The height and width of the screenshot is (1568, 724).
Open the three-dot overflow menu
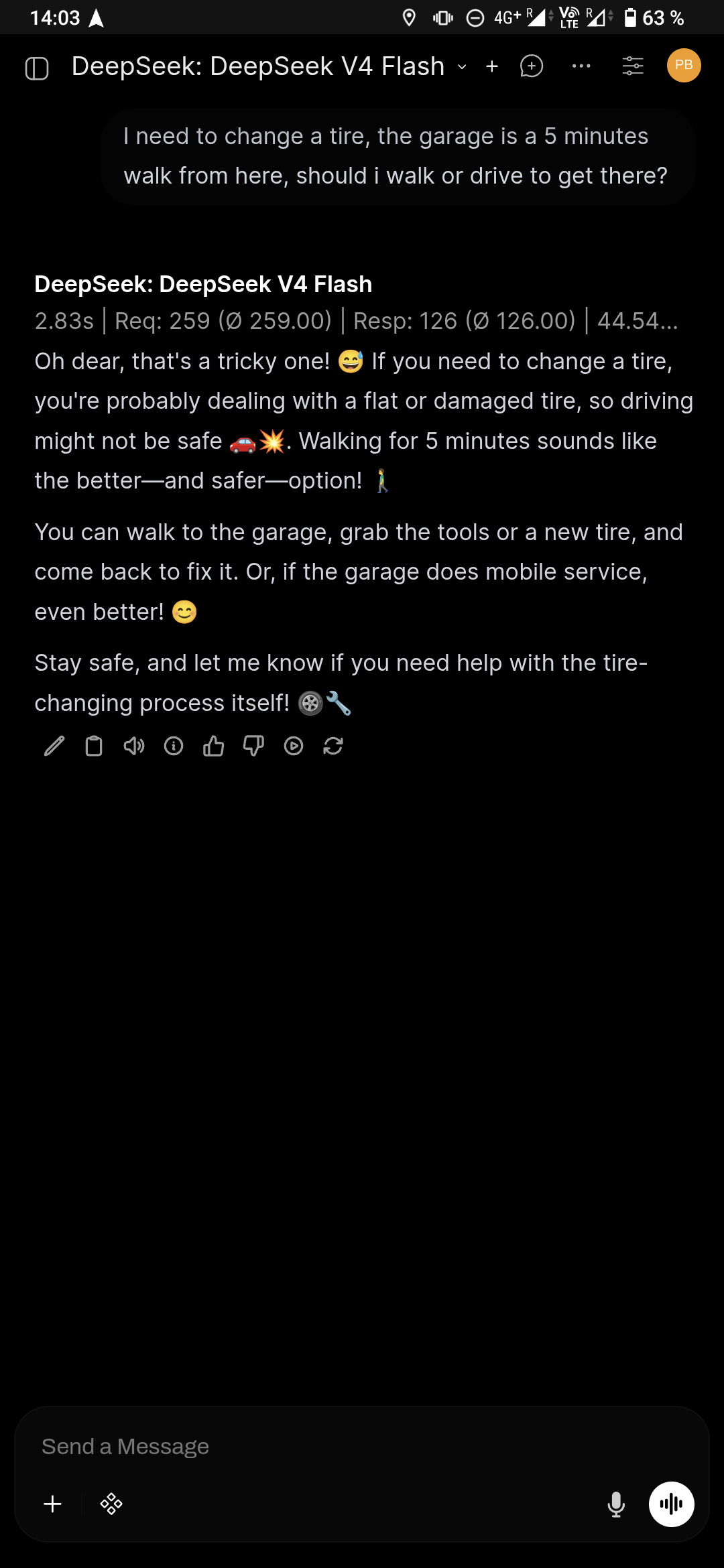coord(581,66)
